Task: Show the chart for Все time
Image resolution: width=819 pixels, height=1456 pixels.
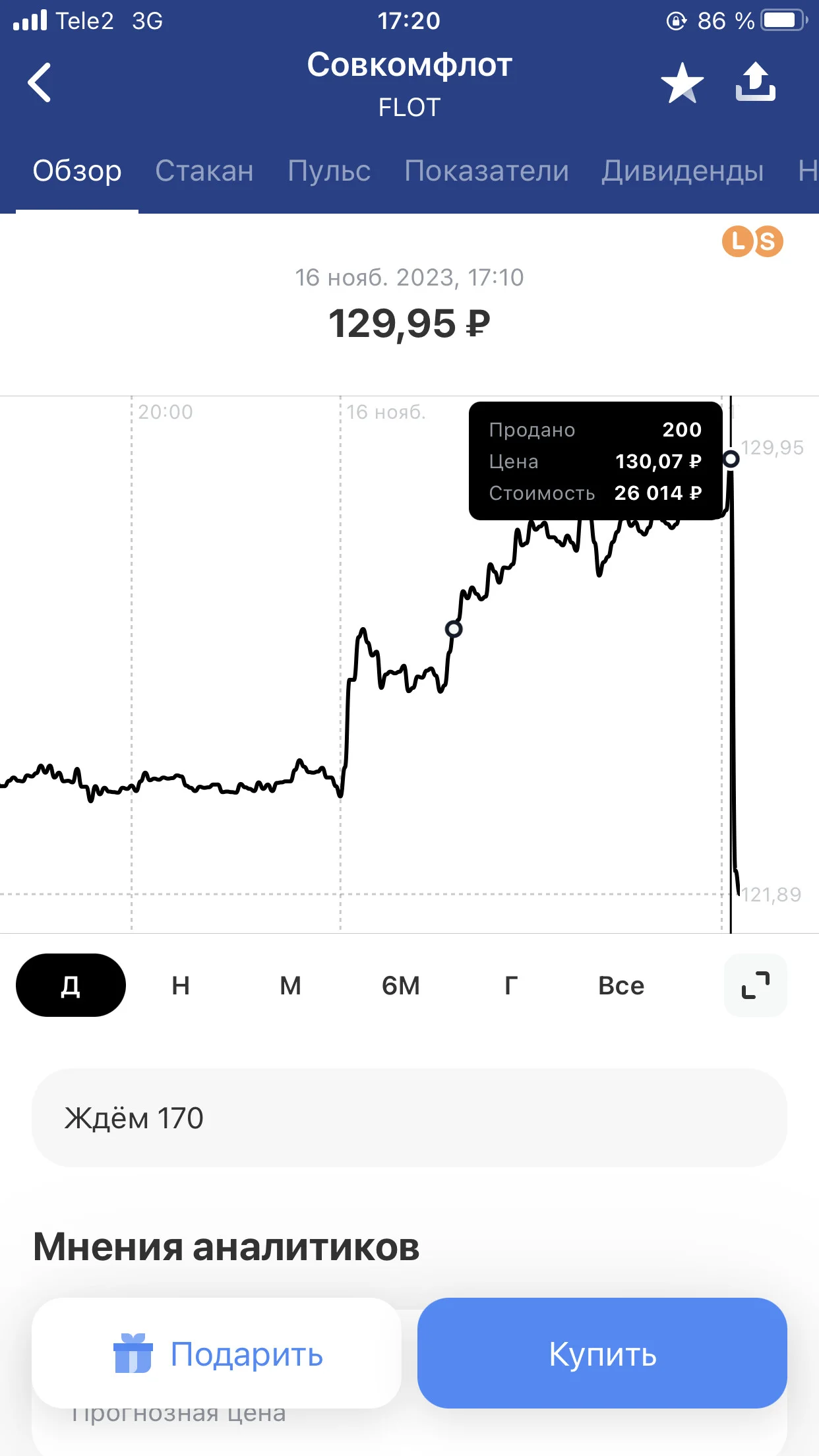Action: click(621, 985)
